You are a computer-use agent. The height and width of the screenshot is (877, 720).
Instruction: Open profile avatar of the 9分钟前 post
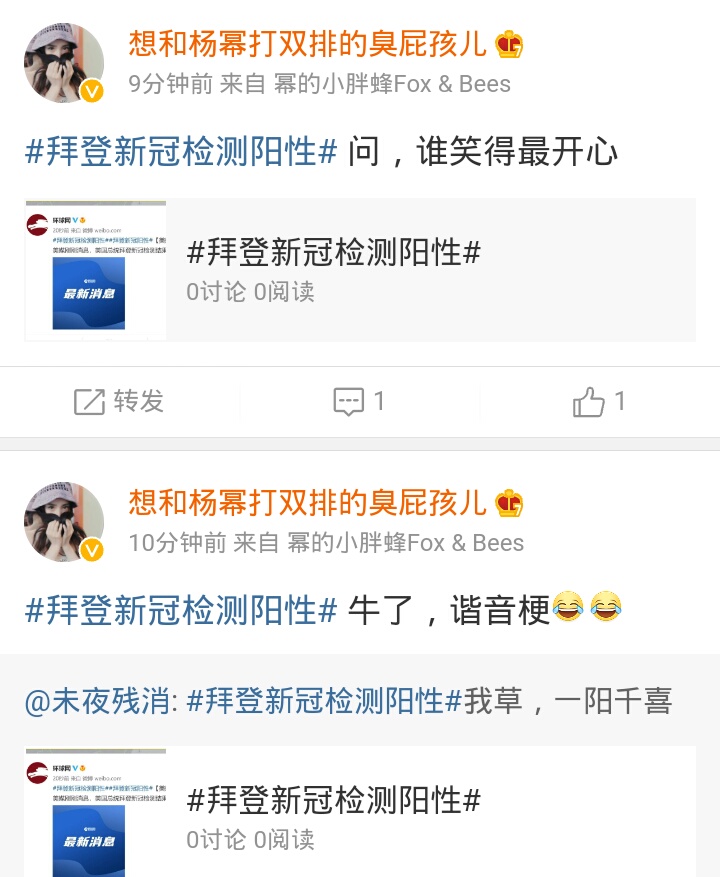tap(63, 63)
